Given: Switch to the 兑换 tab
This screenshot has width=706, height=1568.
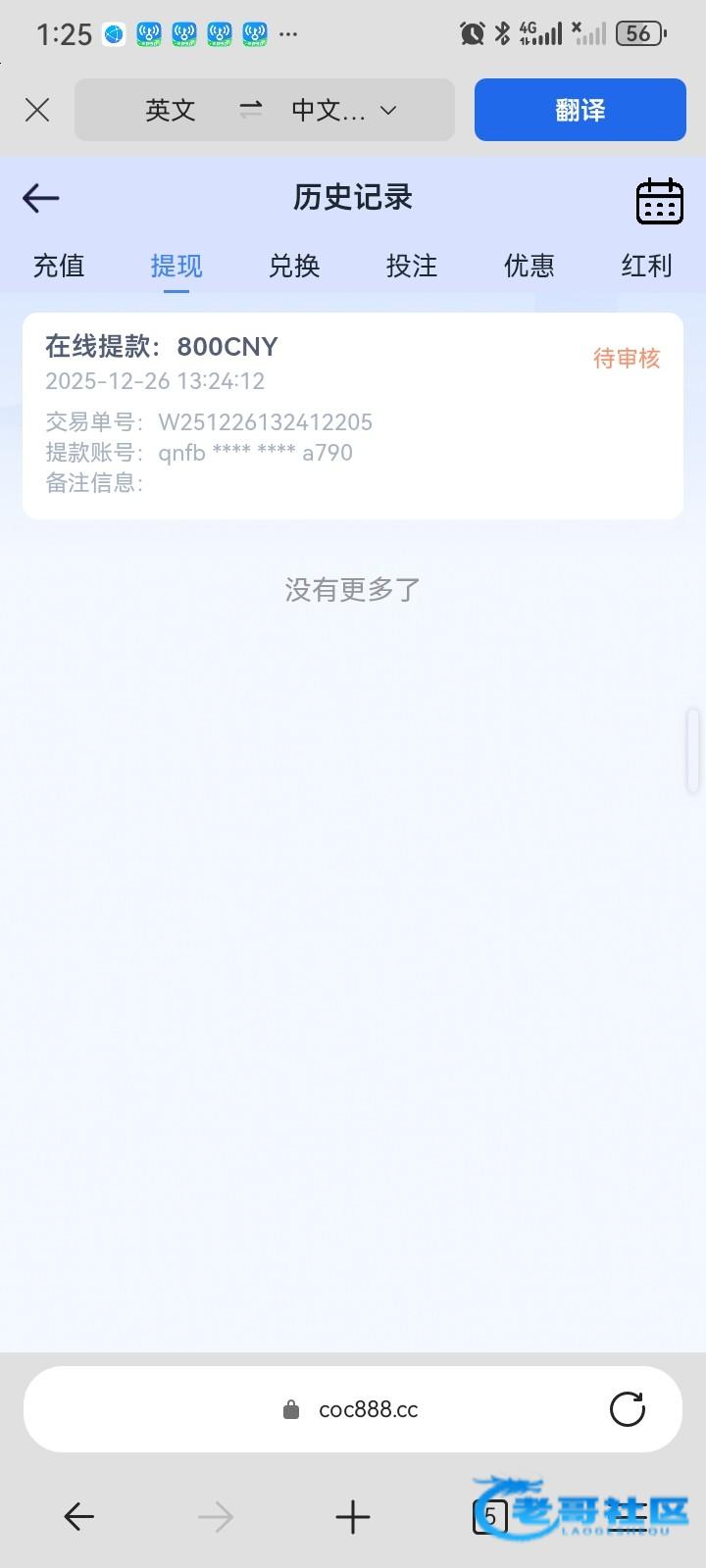Looking at the screenshot, I should click(294, 266).
